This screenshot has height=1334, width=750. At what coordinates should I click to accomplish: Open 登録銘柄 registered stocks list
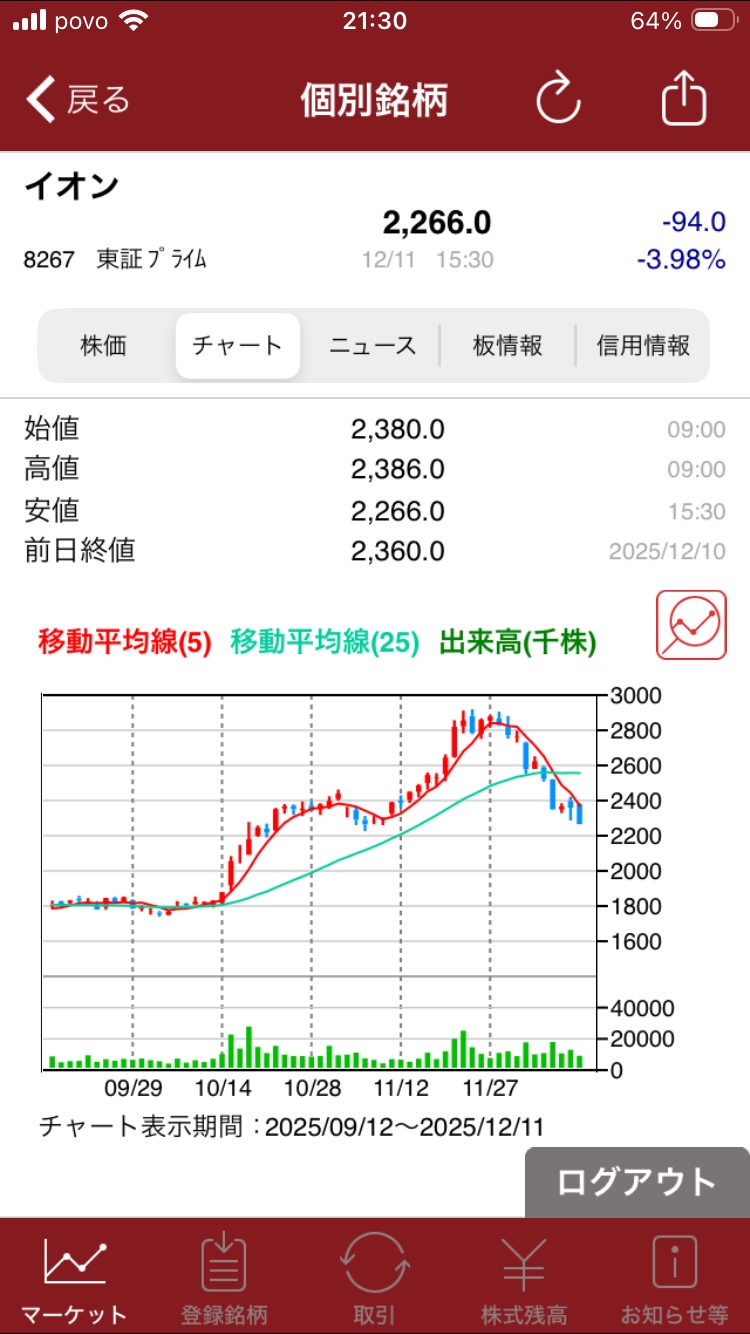pyautogui.click(x=223, y=1275)
